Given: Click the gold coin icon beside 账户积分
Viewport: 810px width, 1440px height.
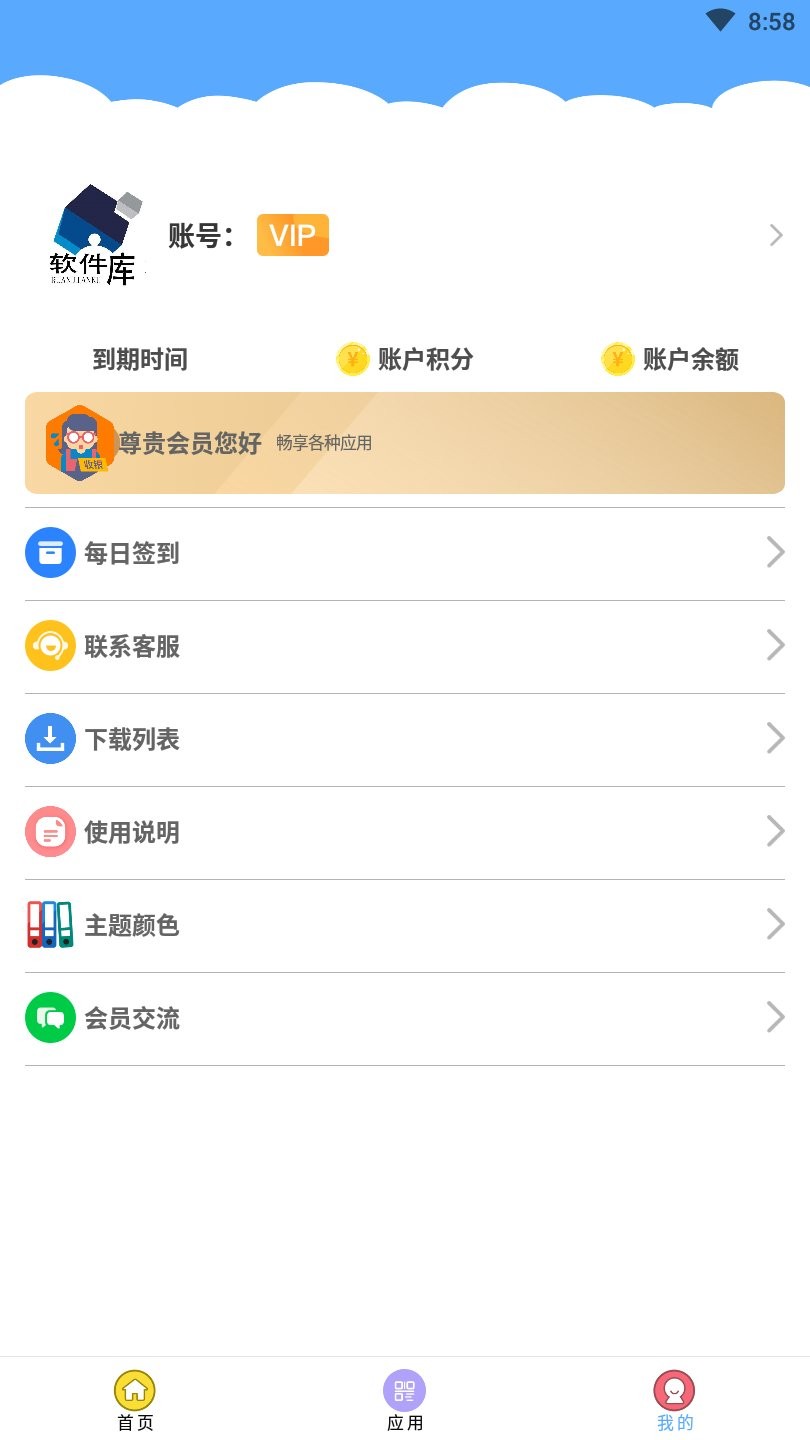Looking at the screenshot, I should click(352, 358).
